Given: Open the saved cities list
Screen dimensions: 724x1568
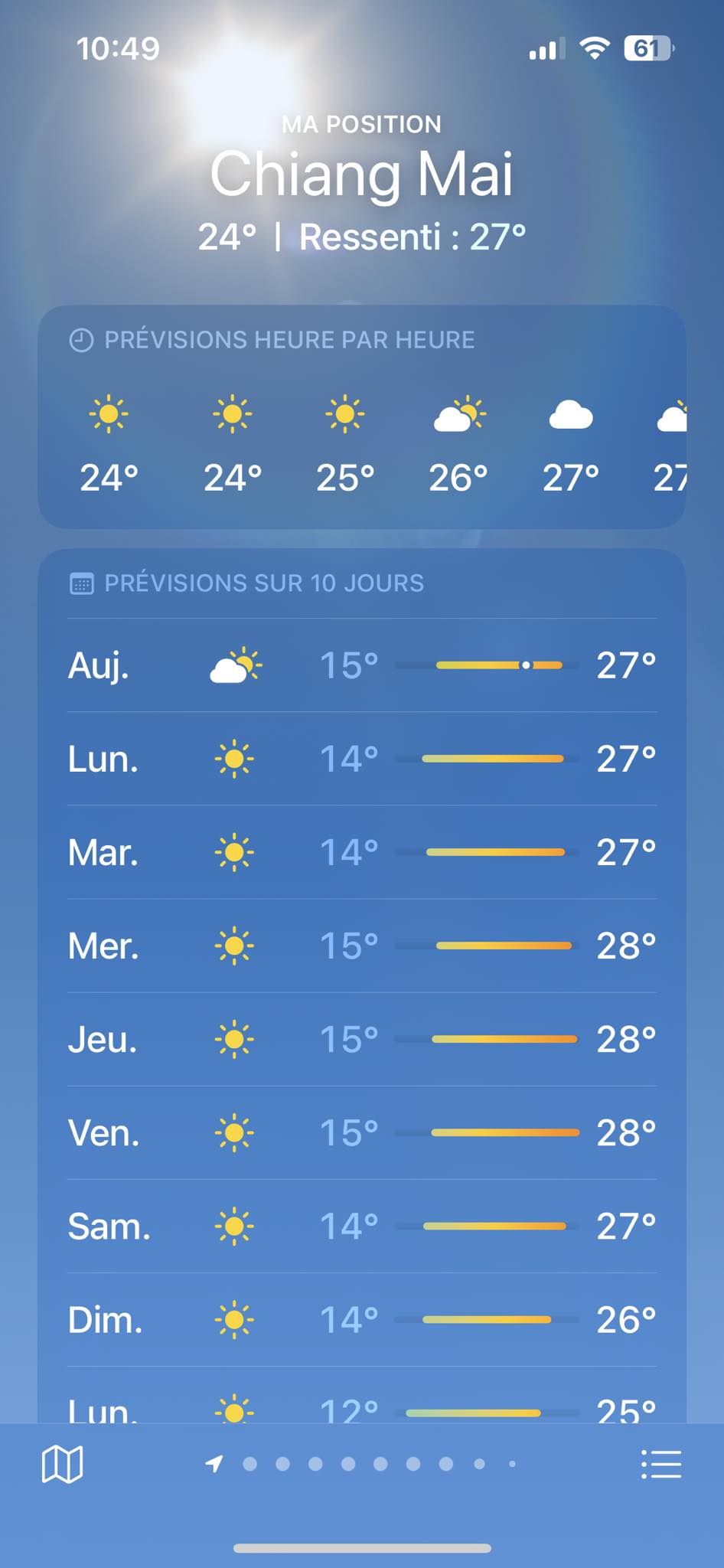Looking at the screenshot, I should [x=660, y=1465].
